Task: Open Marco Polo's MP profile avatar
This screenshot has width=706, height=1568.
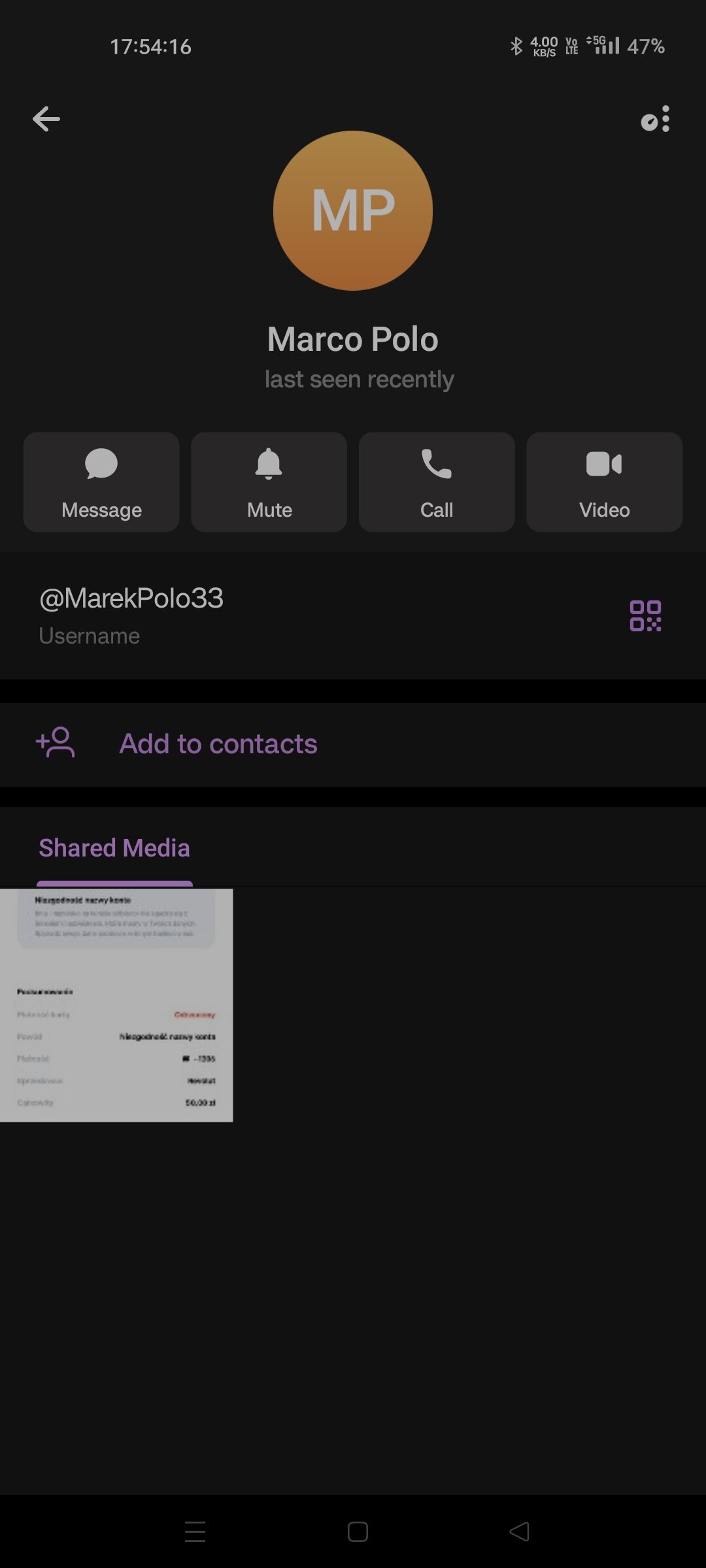Action: [x=353, y=210]
